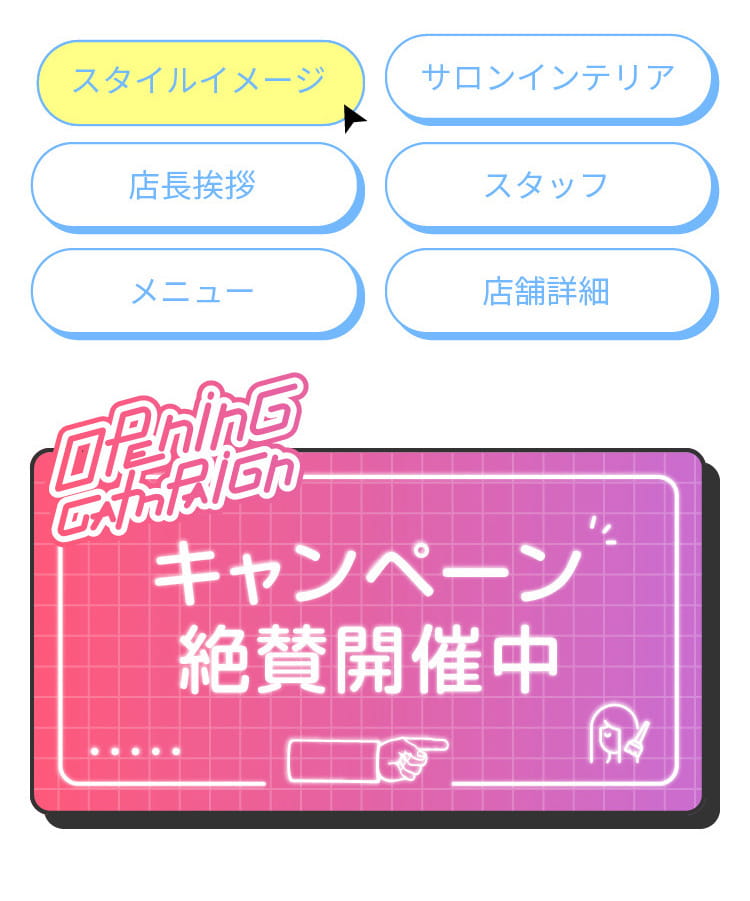Open the スタイルイメージ section
The image size is (750, 901).
click(x=199, y=82)
